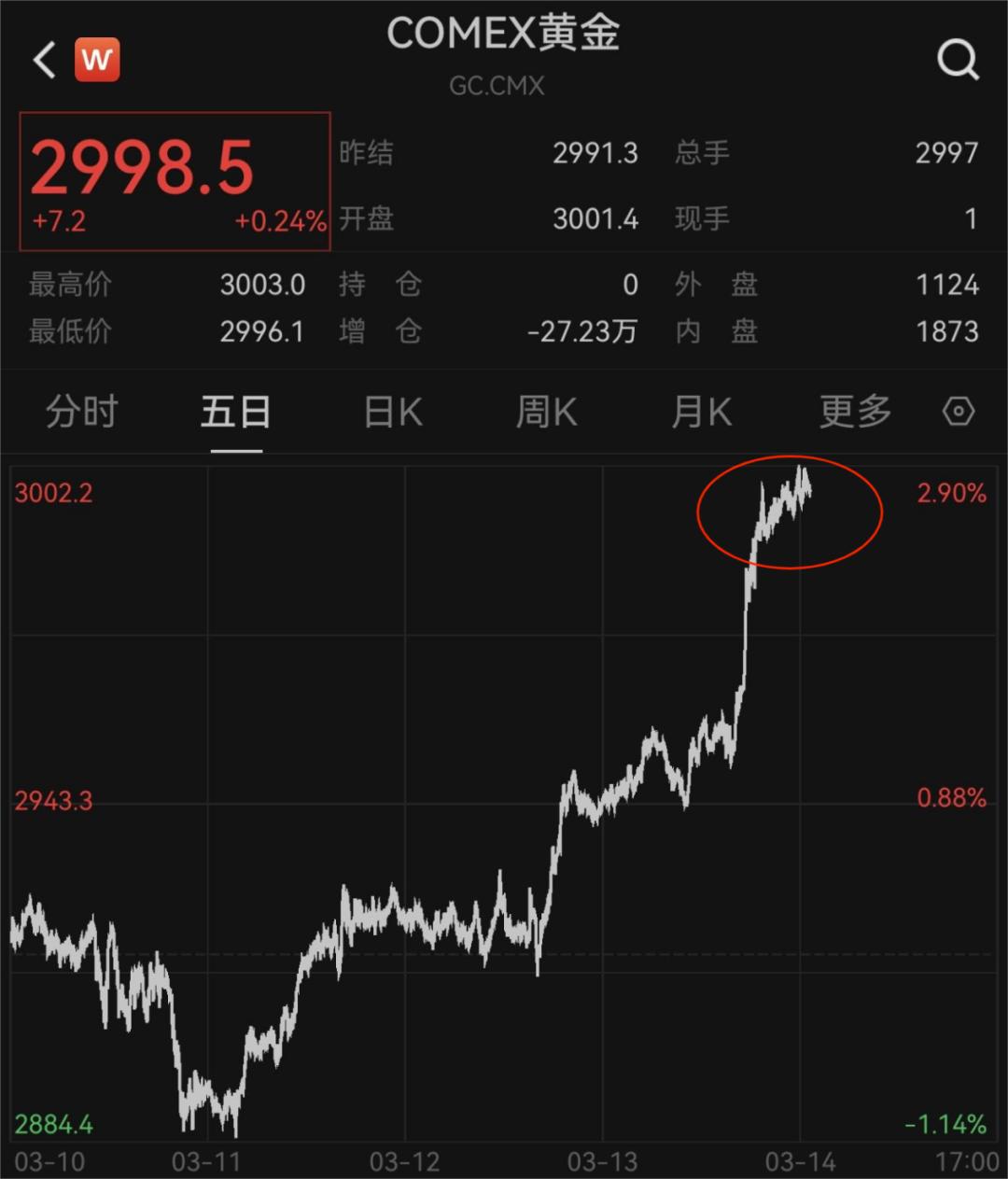Tap the 最低价 value 2996.1
Viewport: 1008px width, 1179px height.
pyautogui.click(x=262, y=332)
